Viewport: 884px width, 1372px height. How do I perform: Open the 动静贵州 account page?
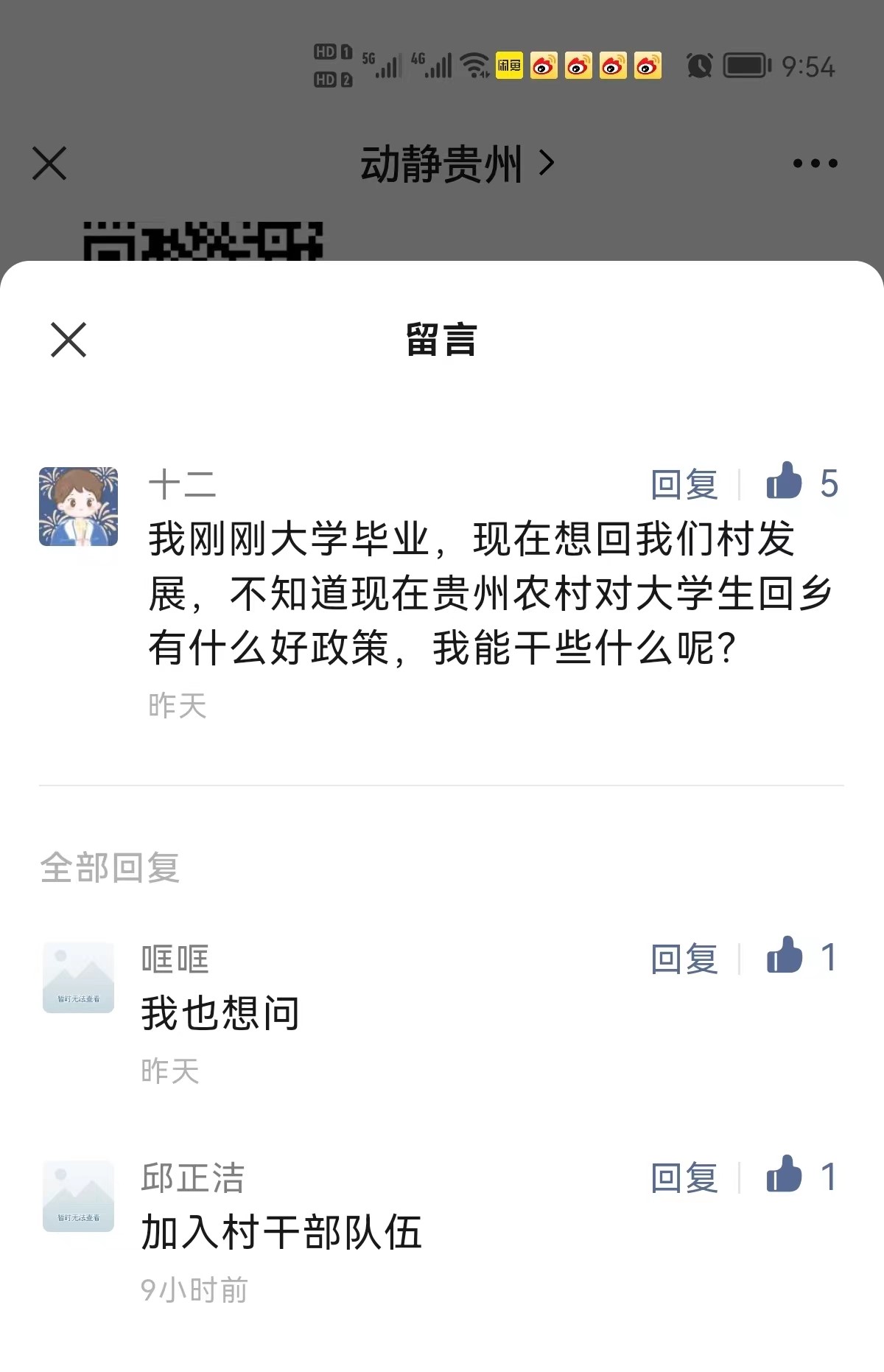point(455,164)
